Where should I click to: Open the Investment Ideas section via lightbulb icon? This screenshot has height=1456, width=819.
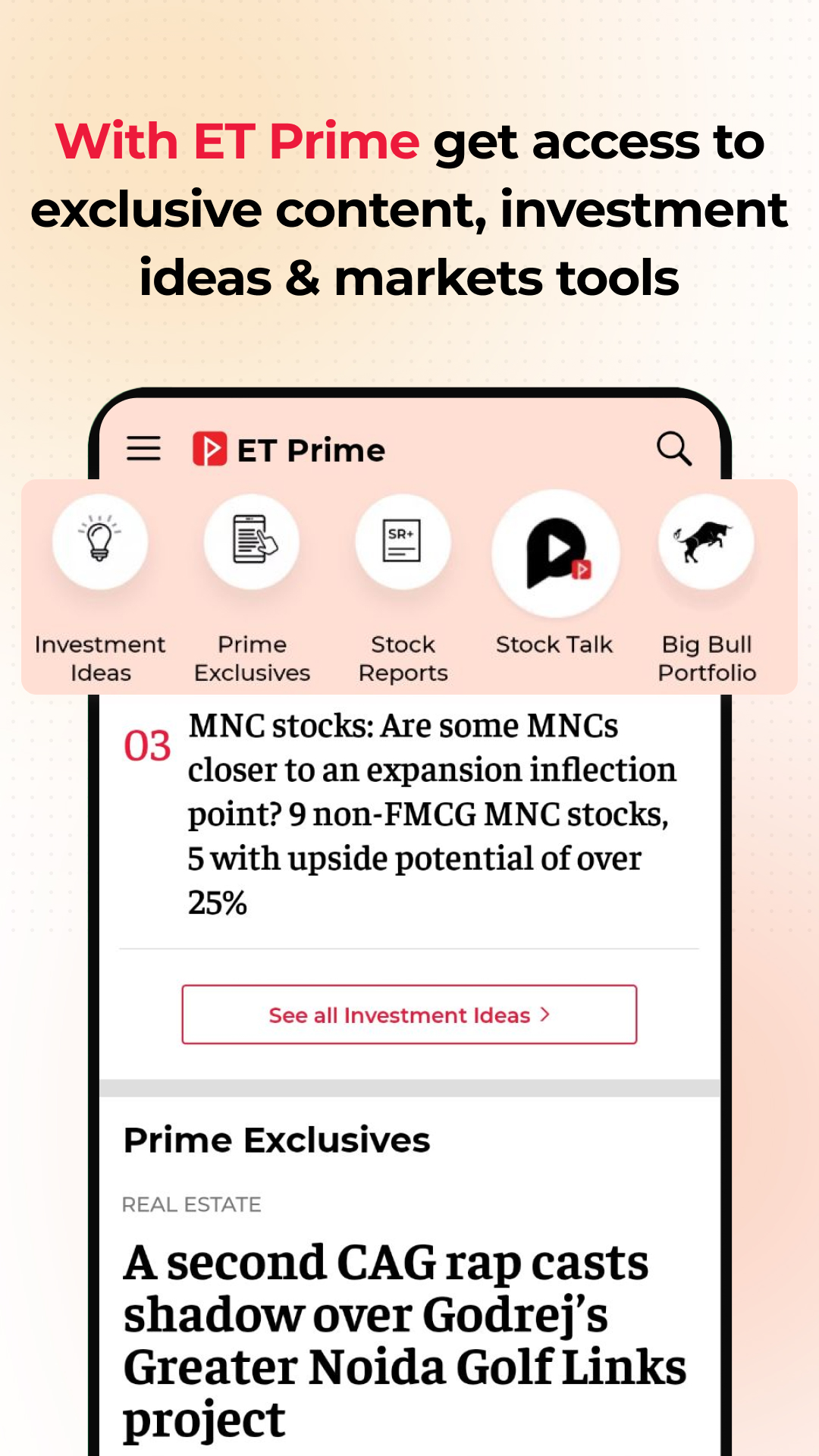pos(101,541)
